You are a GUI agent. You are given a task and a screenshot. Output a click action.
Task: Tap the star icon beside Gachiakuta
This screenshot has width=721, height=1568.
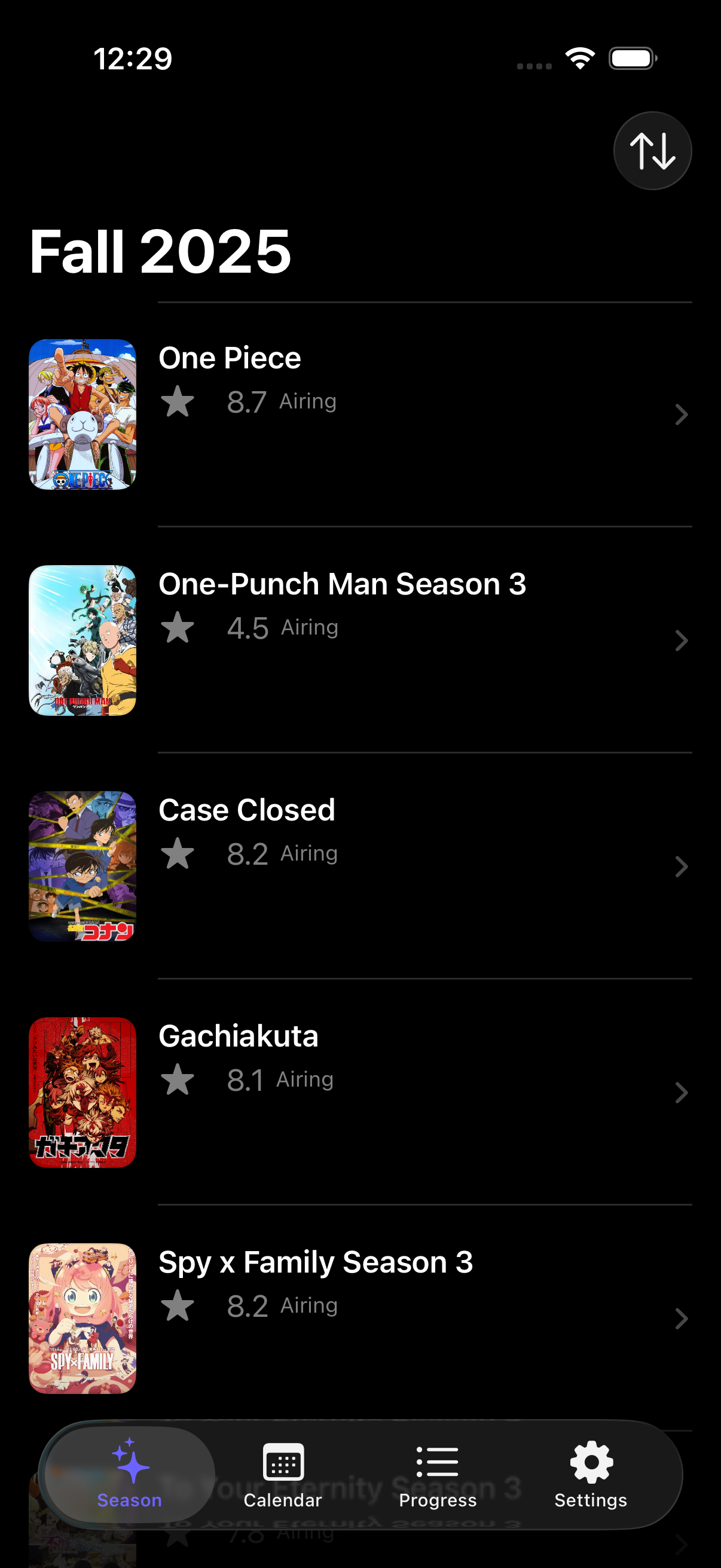point(177,1079)
